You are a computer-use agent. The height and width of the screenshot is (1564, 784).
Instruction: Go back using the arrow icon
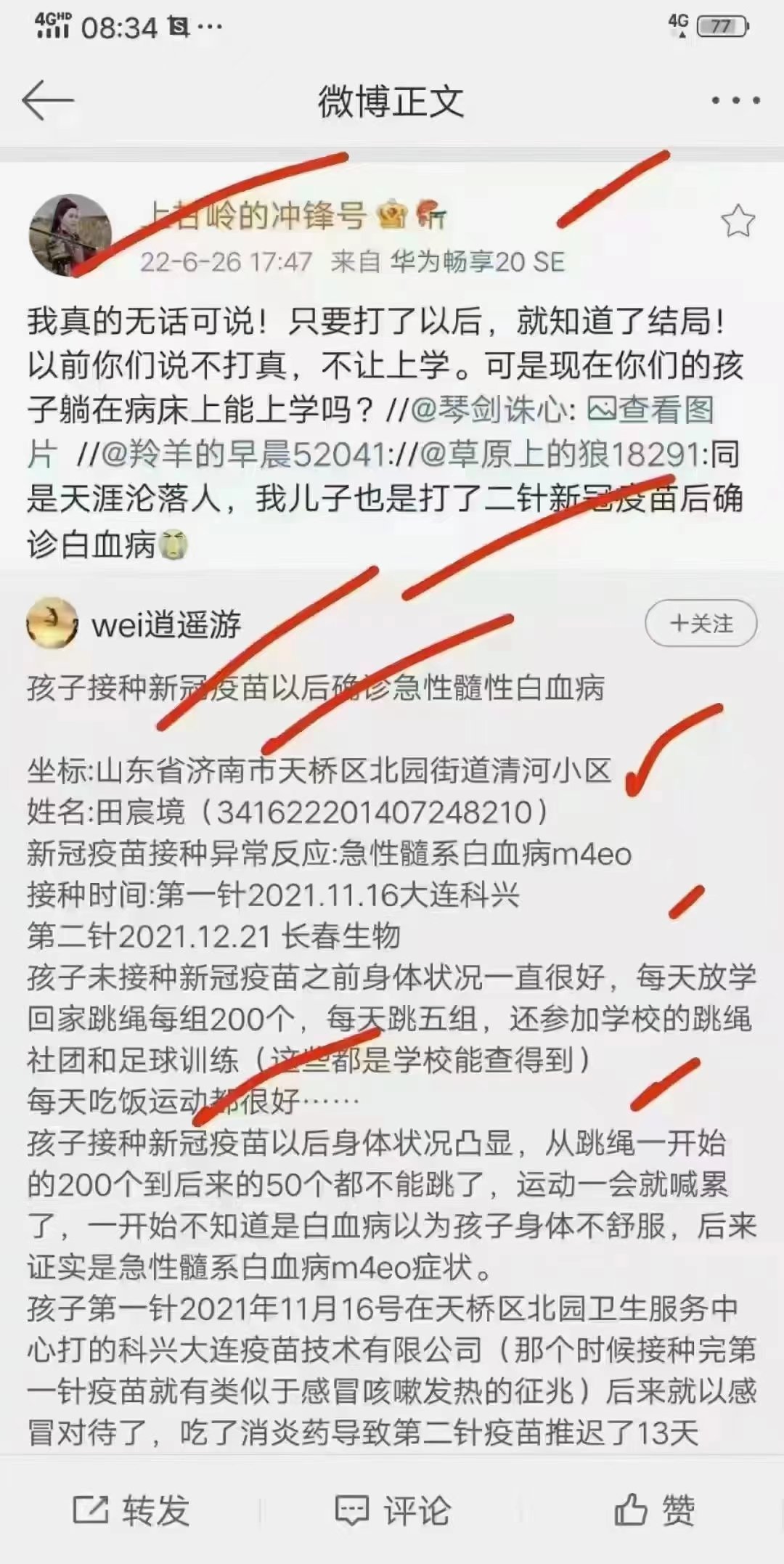click(48, 100)
